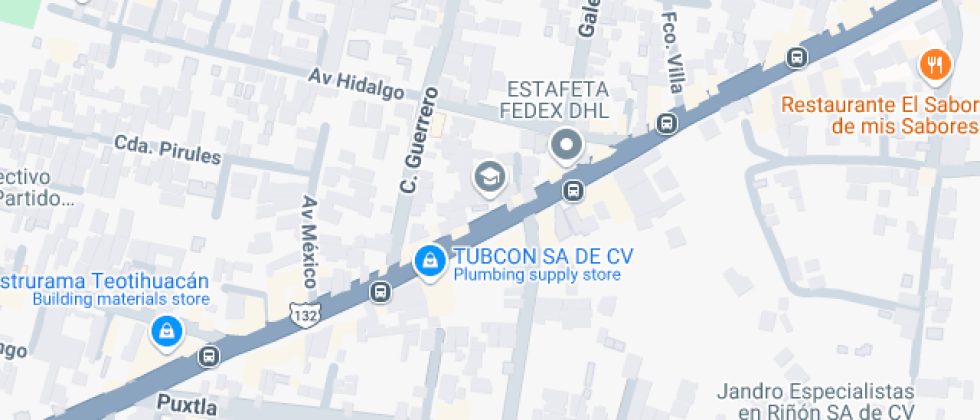Tap the ESTAFETA FEDEX DHL location pin

567,146
